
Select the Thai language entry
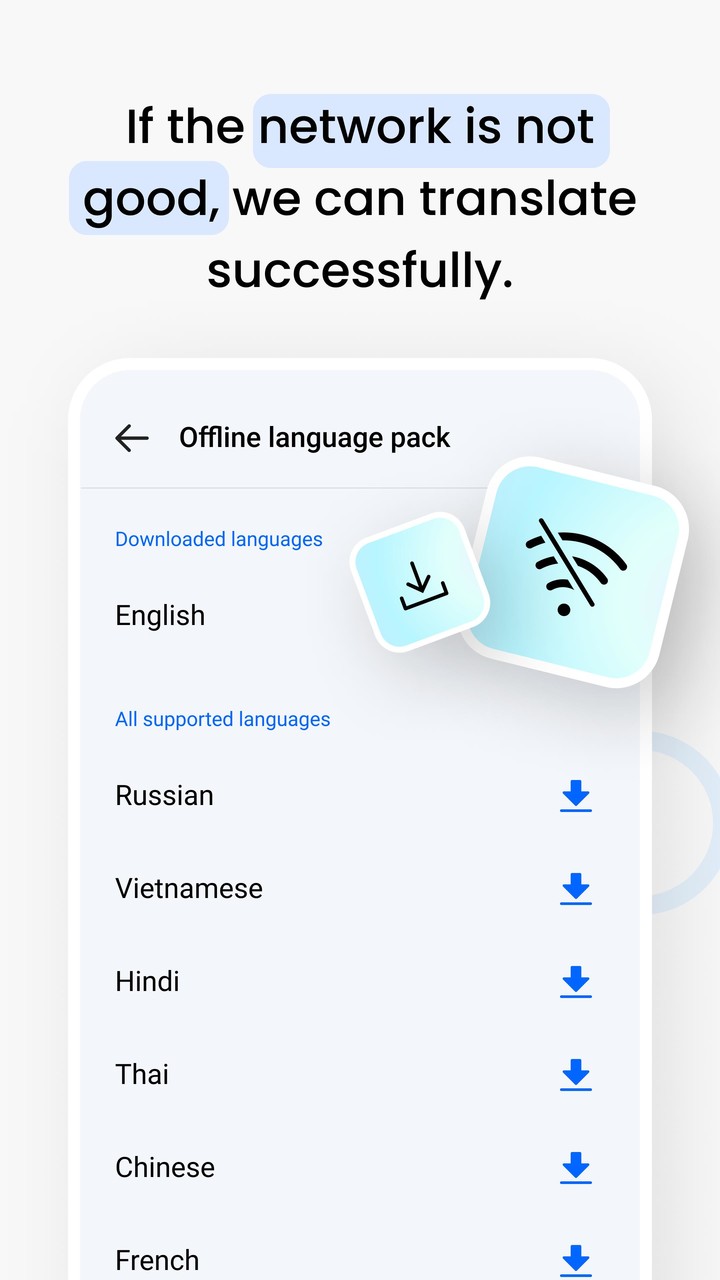141,1074
